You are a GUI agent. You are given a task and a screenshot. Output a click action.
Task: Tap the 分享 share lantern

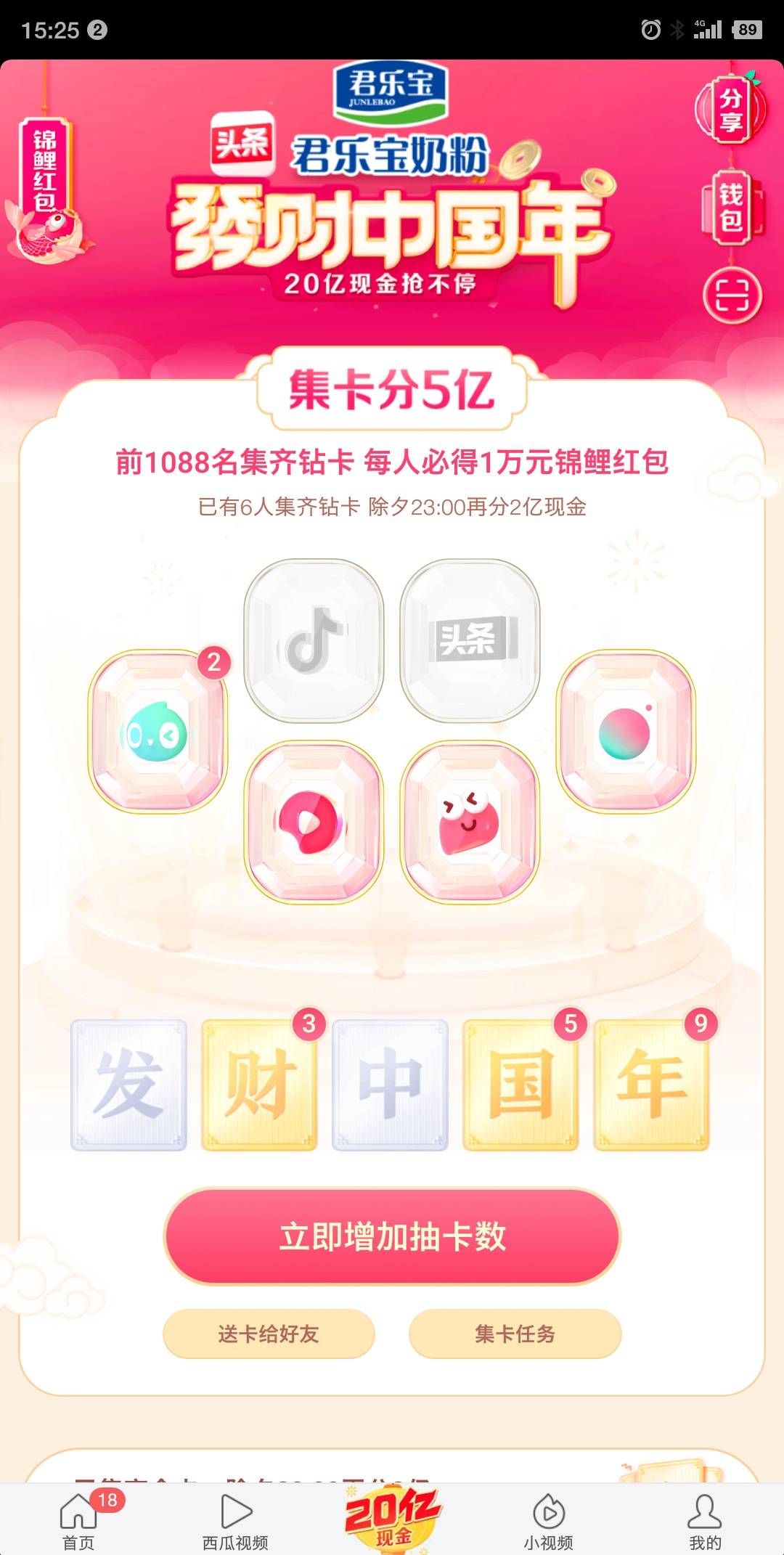pos(730,110)
